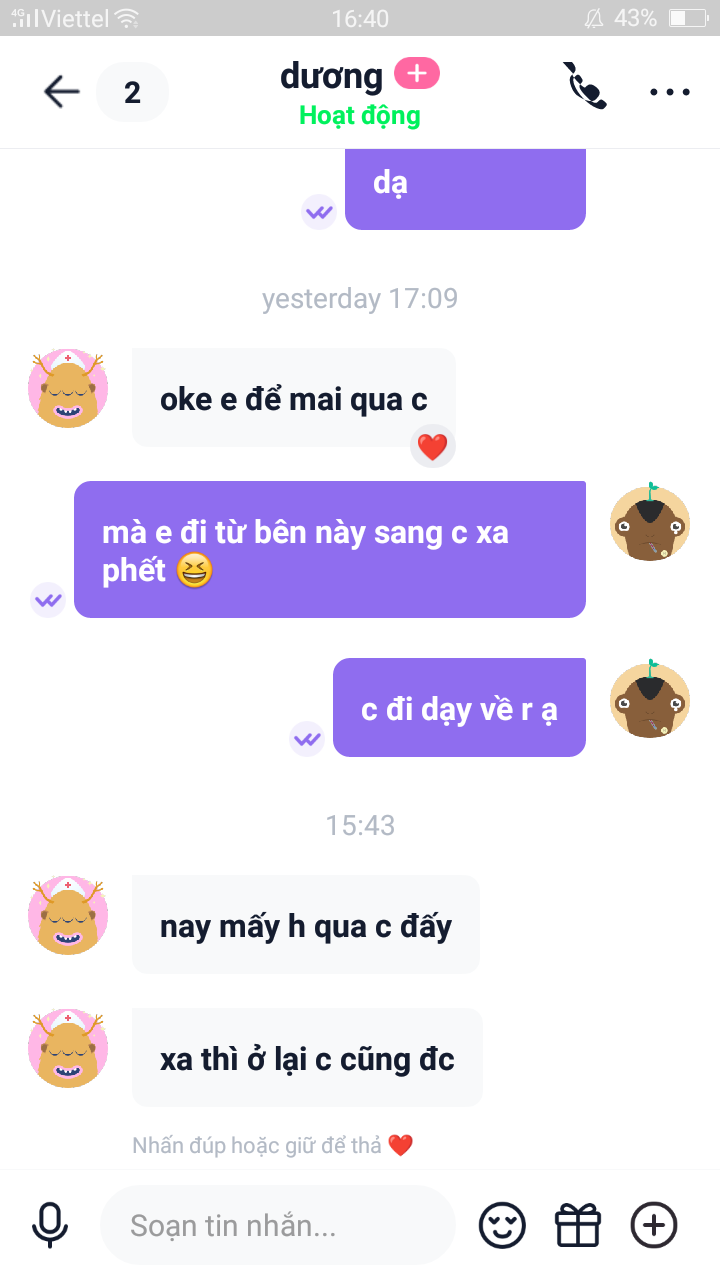Go back to the chat list
Screen dimensions: 720x1280
click(x=61, y=92)
